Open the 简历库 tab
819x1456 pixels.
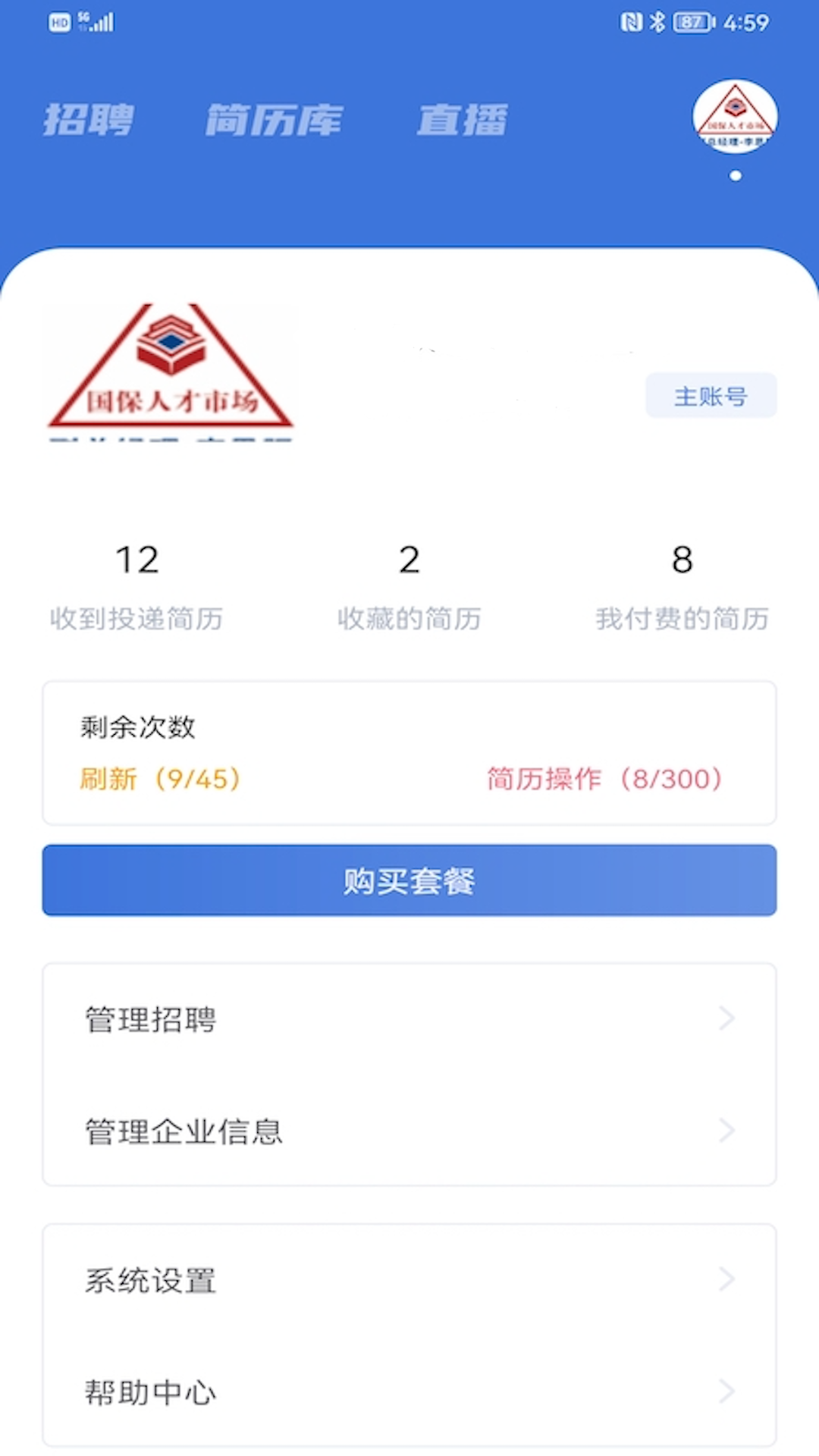click(274, 120)
